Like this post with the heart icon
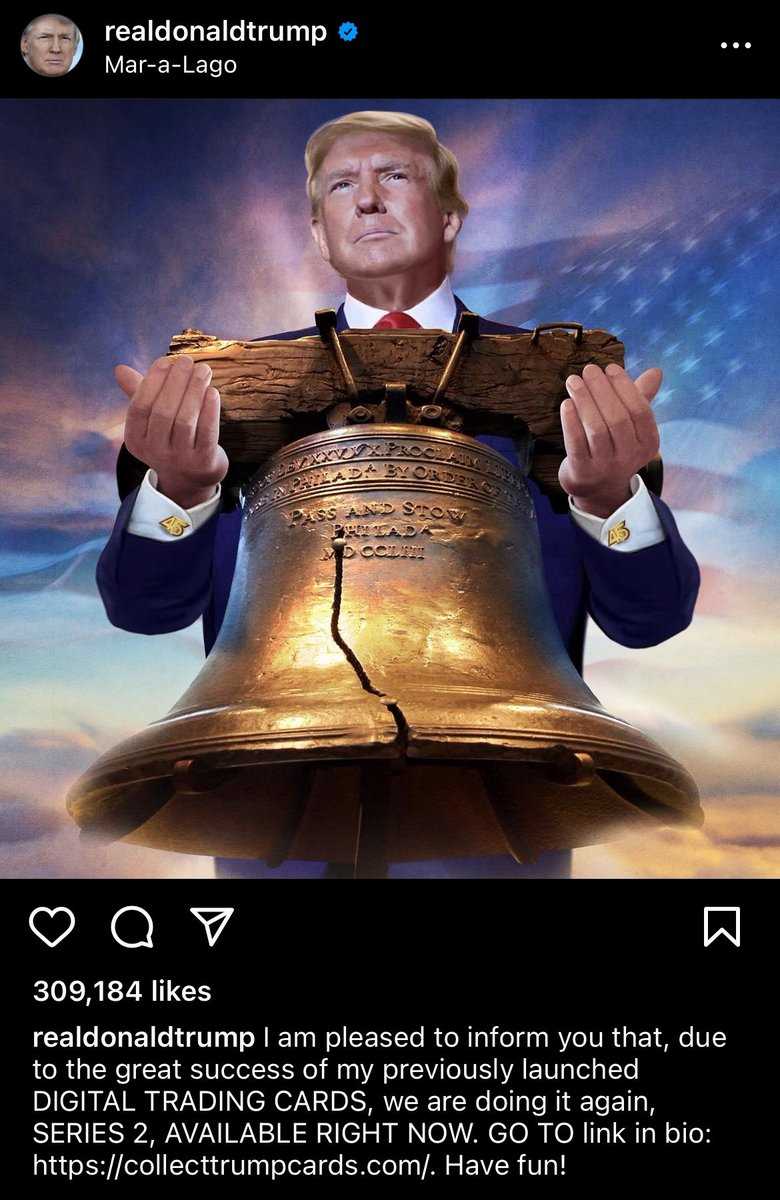 [52, 927]
